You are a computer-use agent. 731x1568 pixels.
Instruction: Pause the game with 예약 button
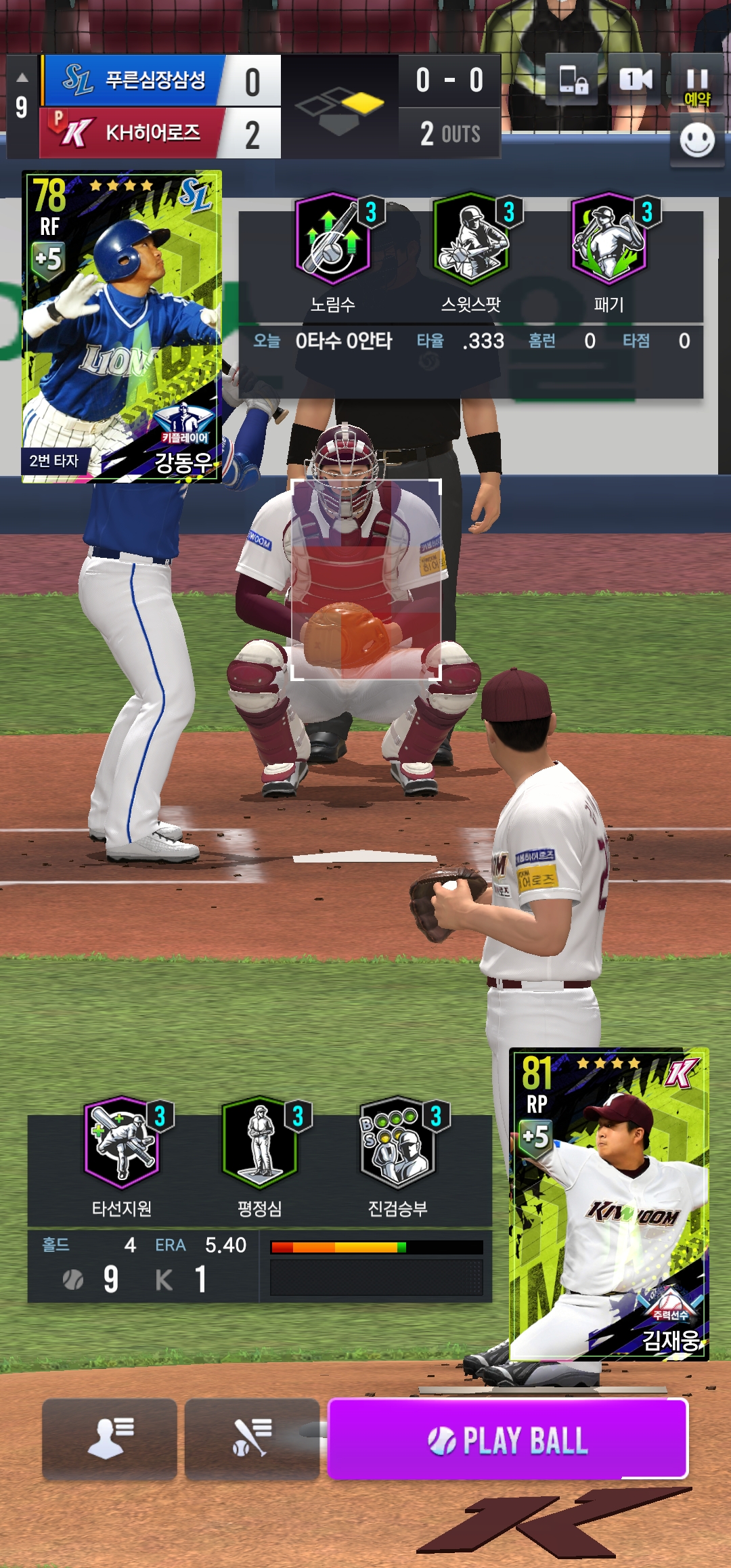pos(697,85)
